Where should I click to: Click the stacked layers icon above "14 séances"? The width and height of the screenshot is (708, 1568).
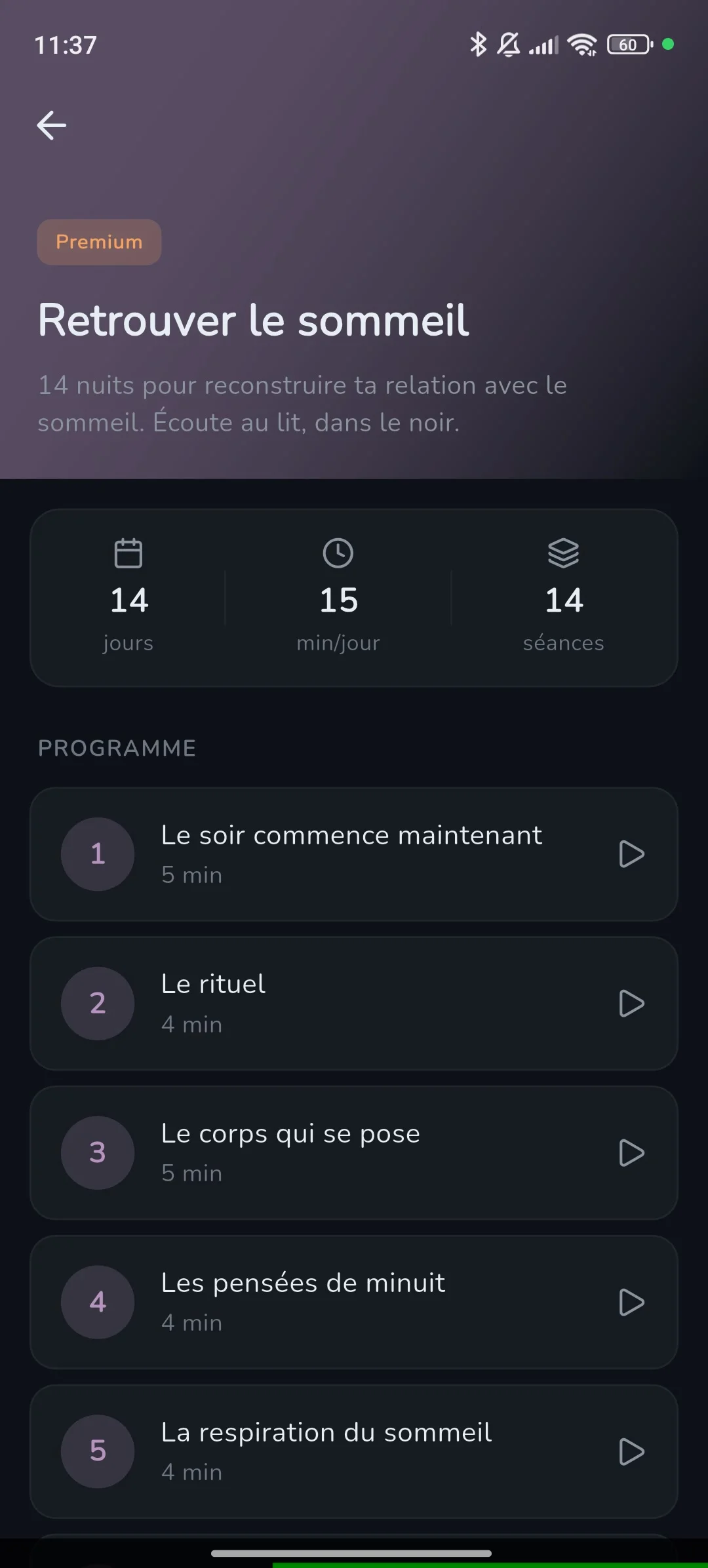pos(564,553)
